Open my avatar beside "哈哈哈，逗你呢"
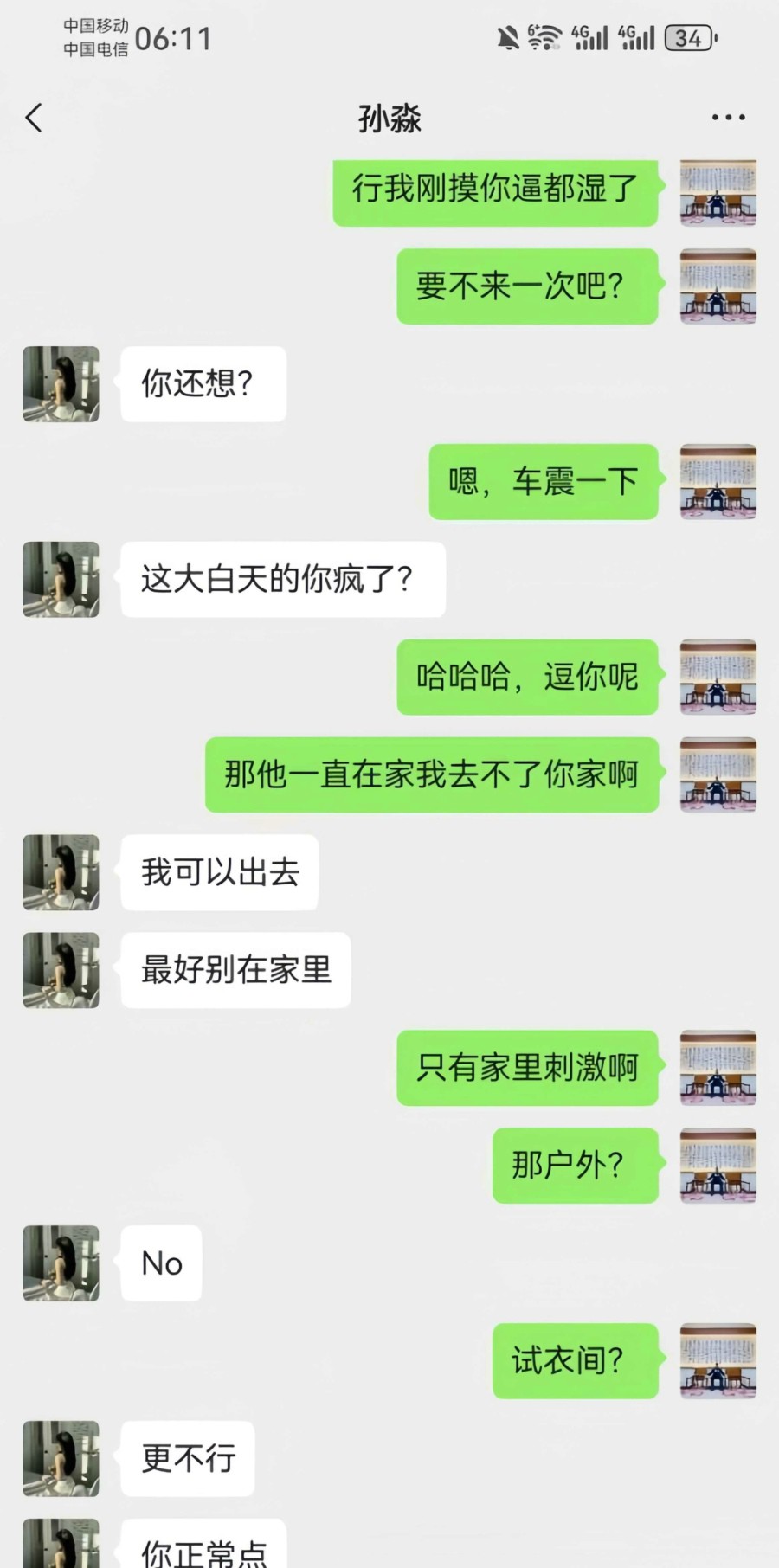Screen dimensions: 779x1568 [718, 677]
